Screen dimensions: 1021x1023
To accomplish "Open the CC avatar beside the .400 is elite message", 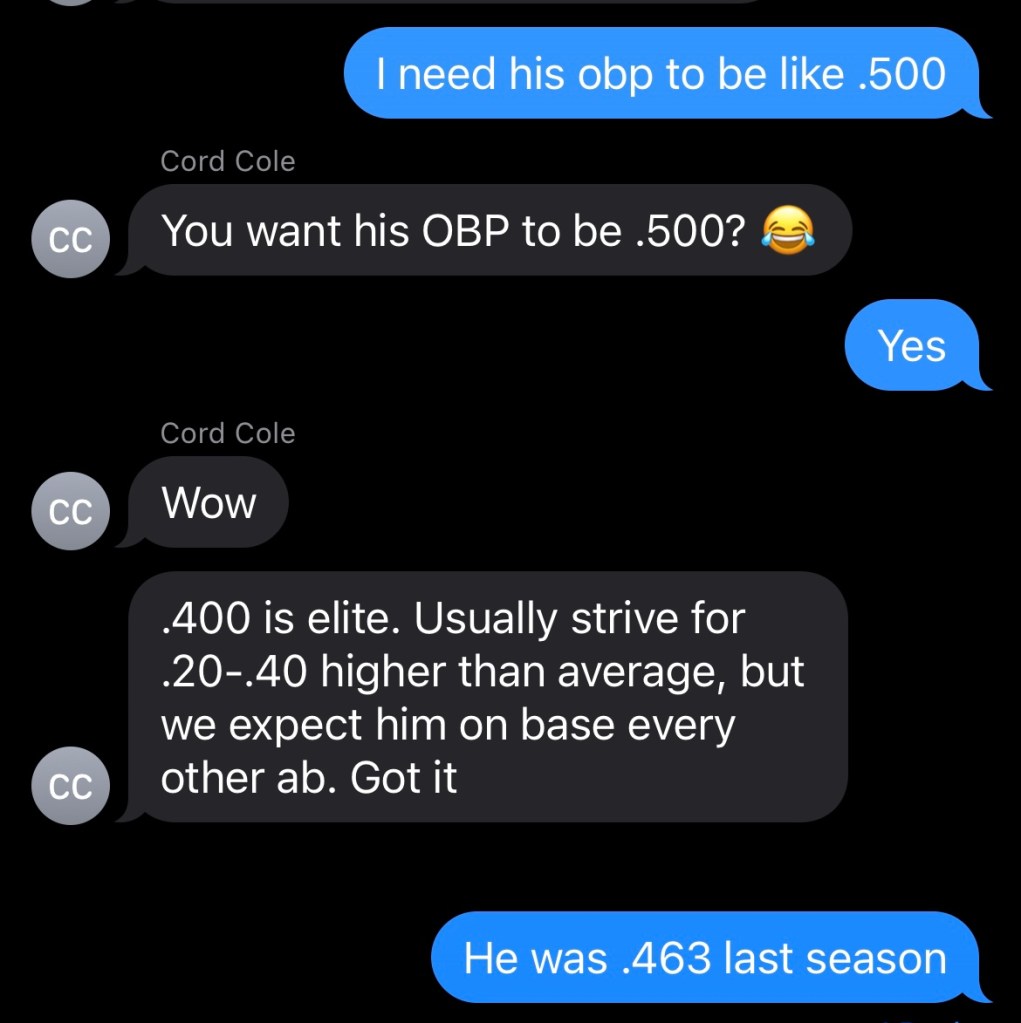I will coord(70,785).
